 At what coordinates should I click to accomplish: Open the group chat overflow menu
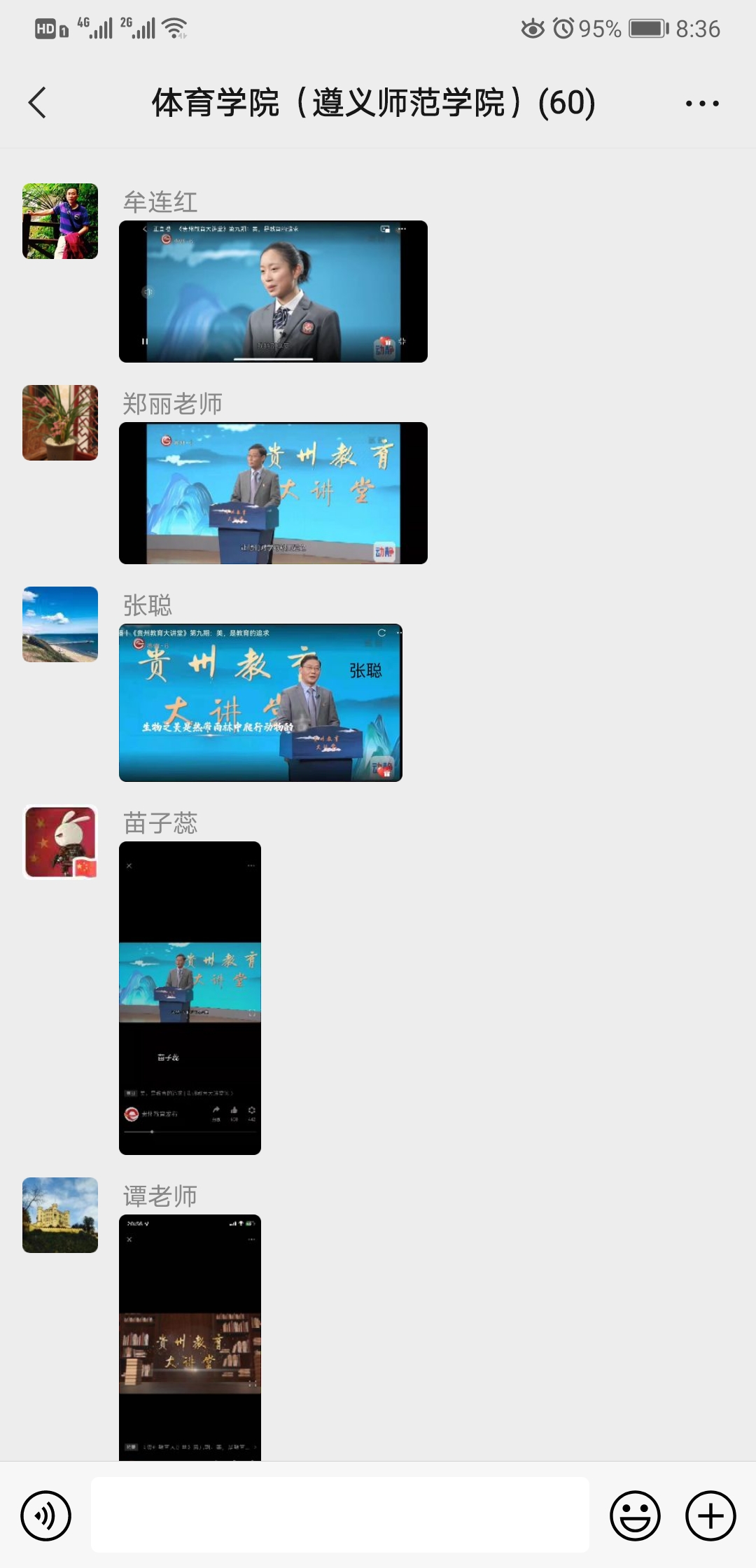(701, 104)
